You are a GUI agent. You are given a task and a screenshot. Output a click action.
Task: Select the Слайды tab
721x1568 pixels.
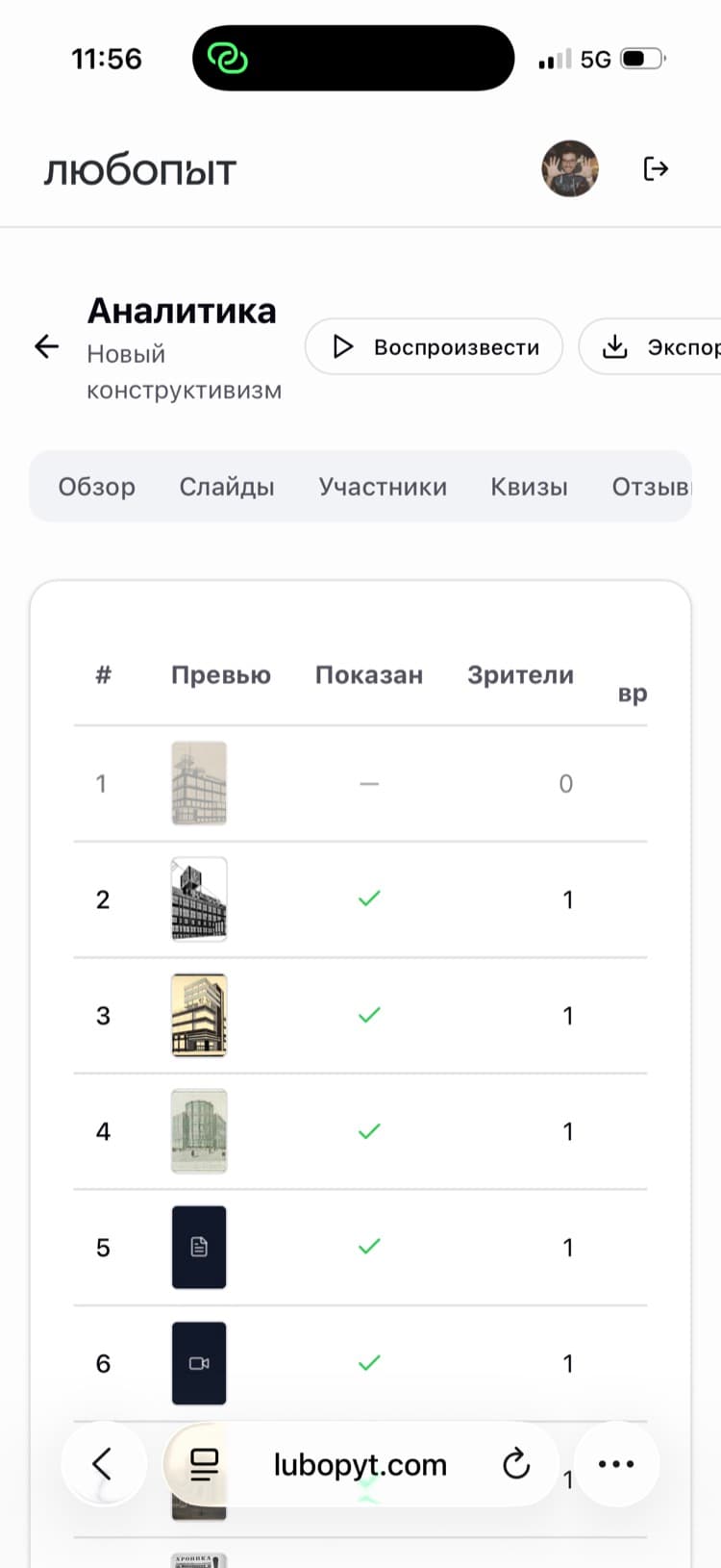227,487
